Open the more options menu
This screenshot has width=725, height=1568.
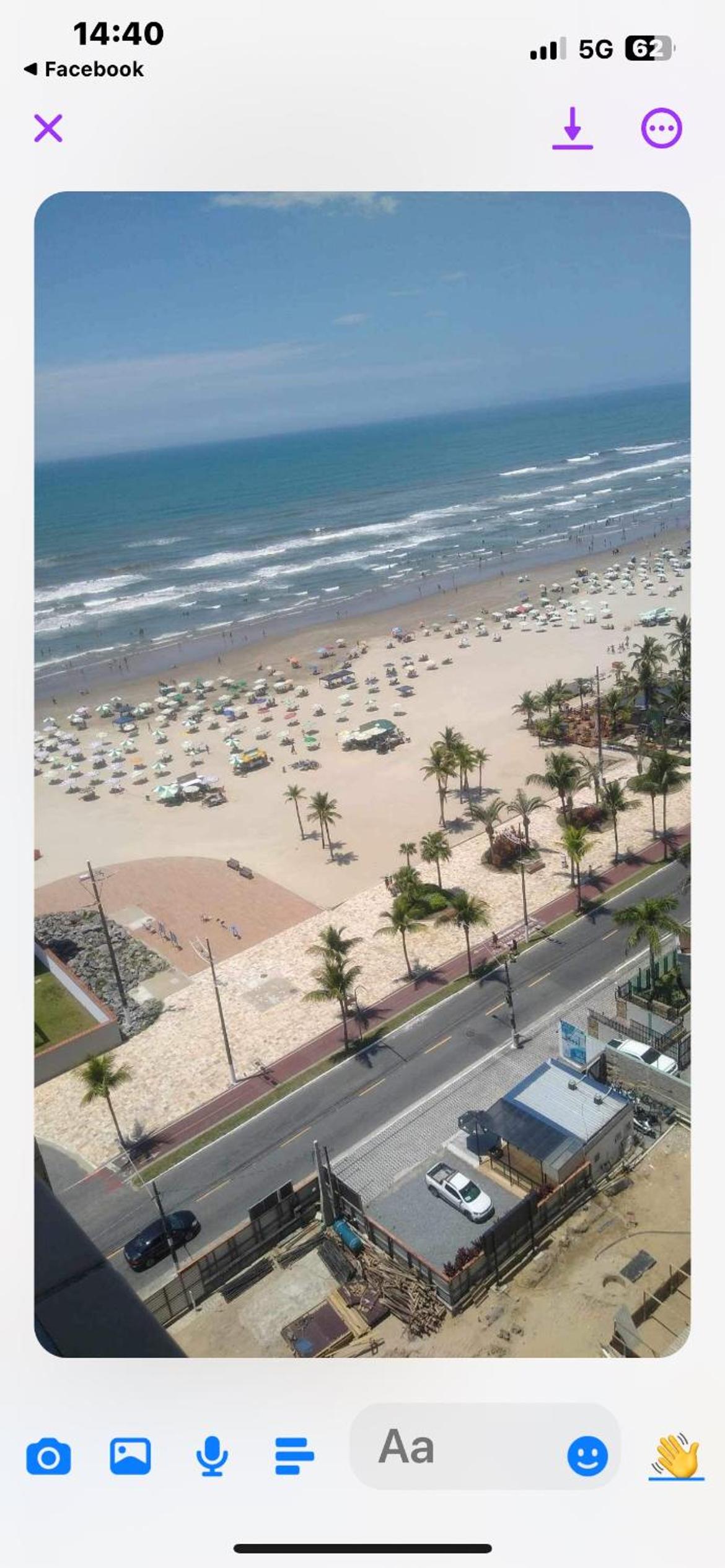point(661,128)
